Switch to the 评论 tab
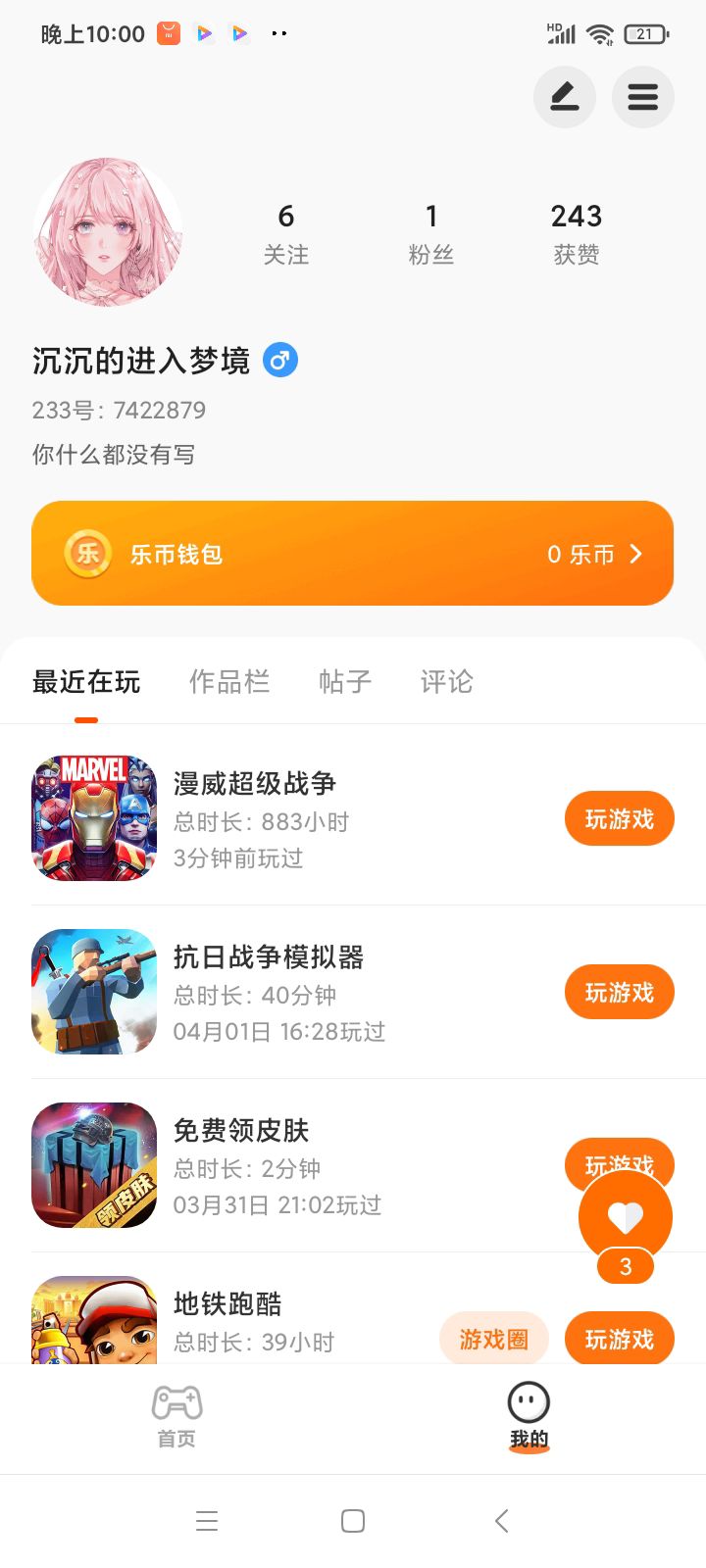This screenshot has height=1568, width=706. (x=446, y=682)
